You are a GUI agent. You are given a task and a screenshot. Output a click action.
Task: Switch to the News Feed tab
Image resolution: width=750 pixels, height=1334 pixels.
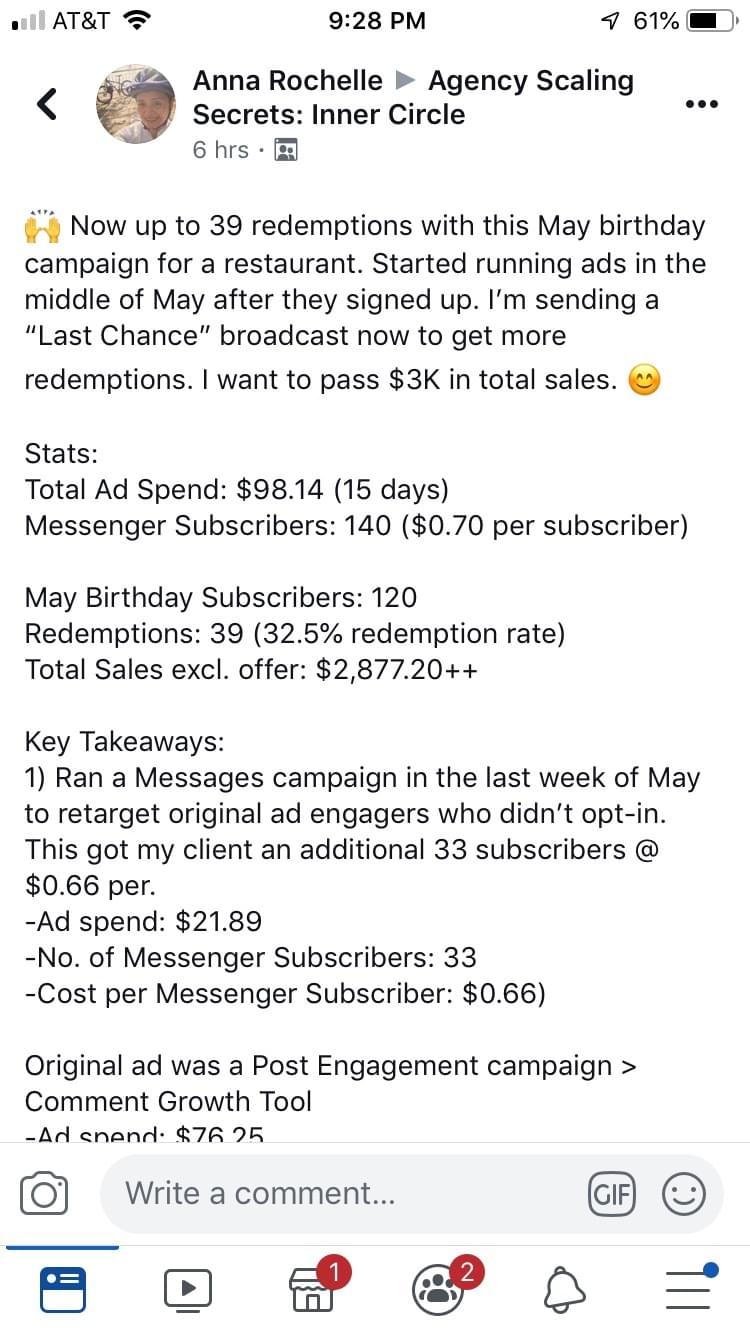63,1289
